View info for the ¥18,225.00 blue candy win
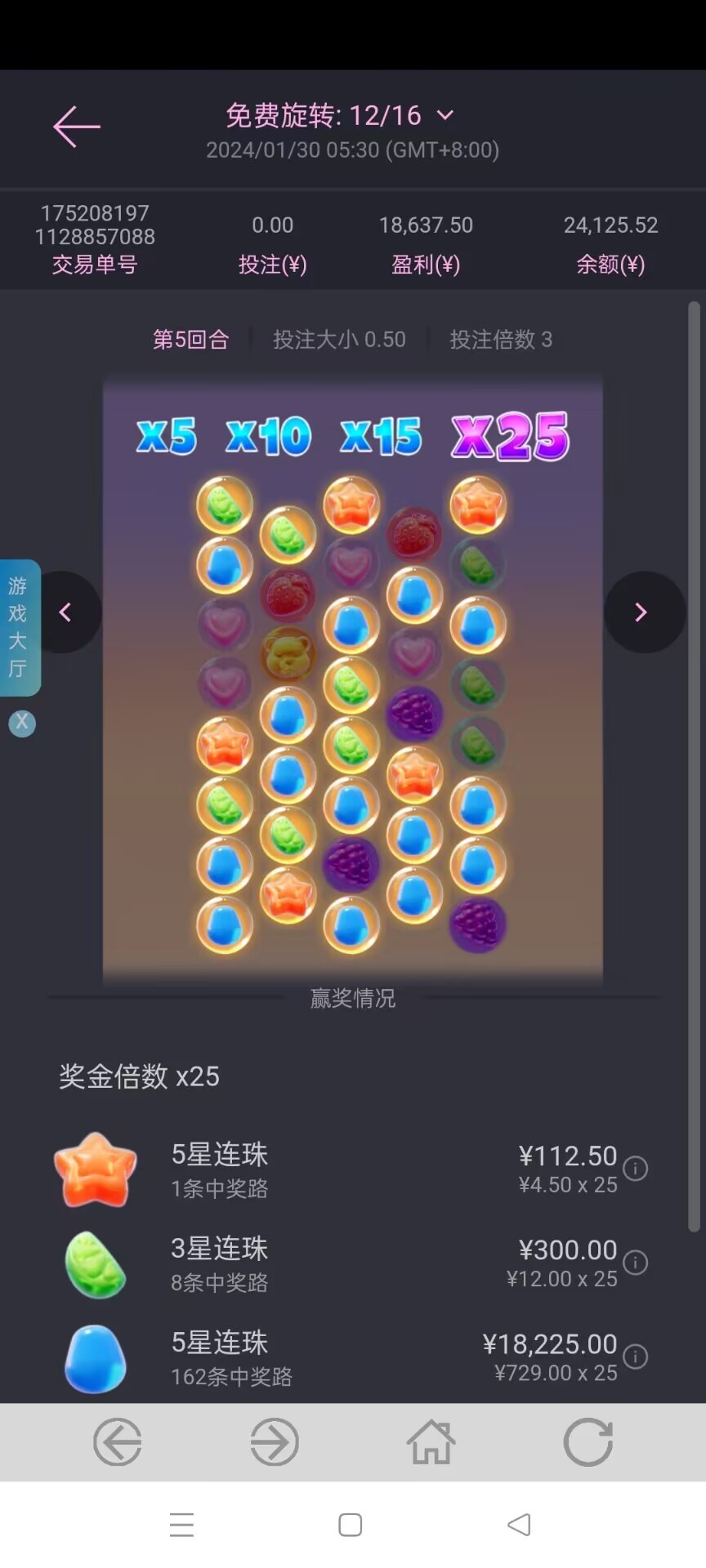The height and width of the screenshot is (1568, 706). coord(636,1356)
